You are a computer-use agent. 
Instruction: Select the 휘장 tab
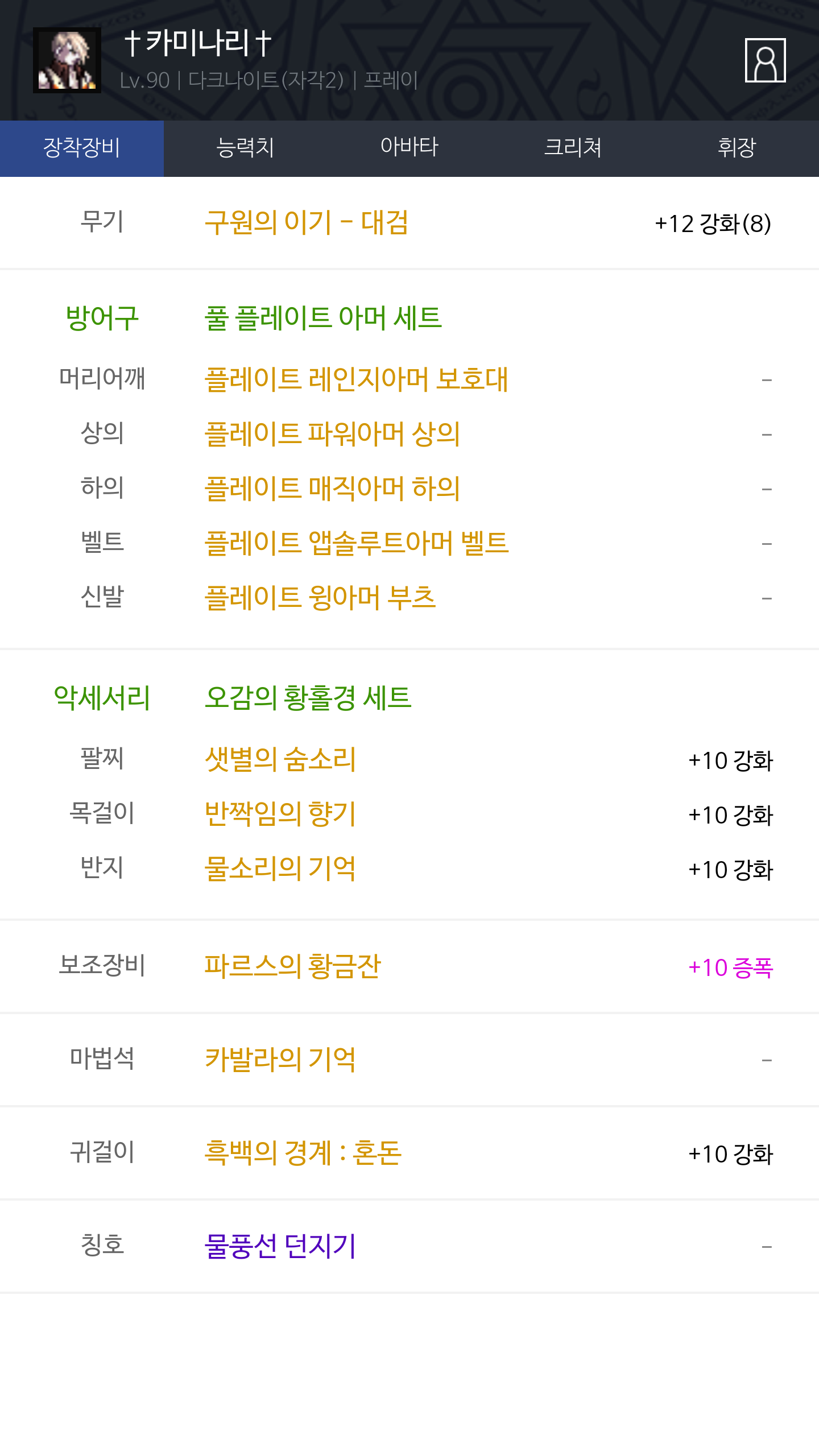click(737, 148)
